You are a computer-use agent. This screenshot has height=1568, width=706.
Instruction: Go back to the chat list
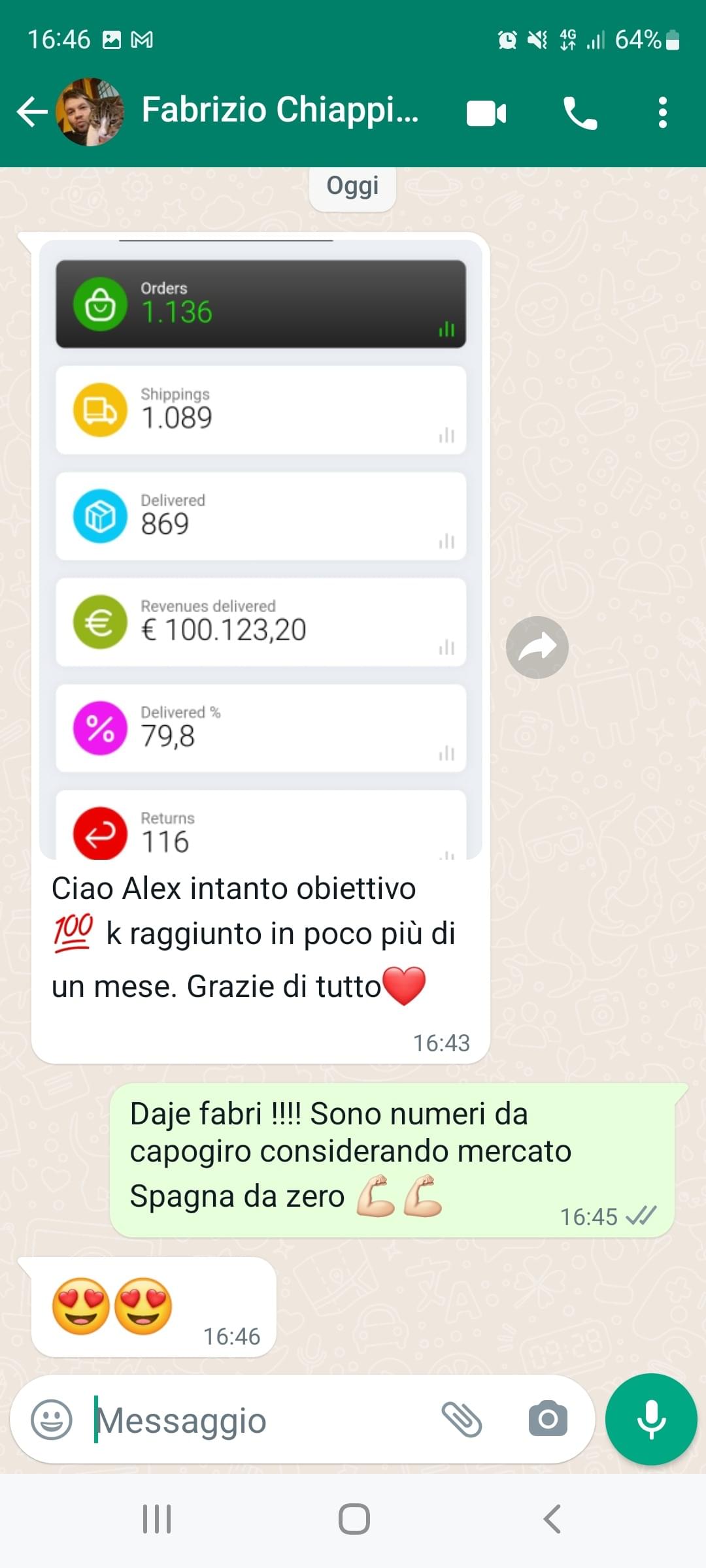pyautogui.click(x=32, y=112)
